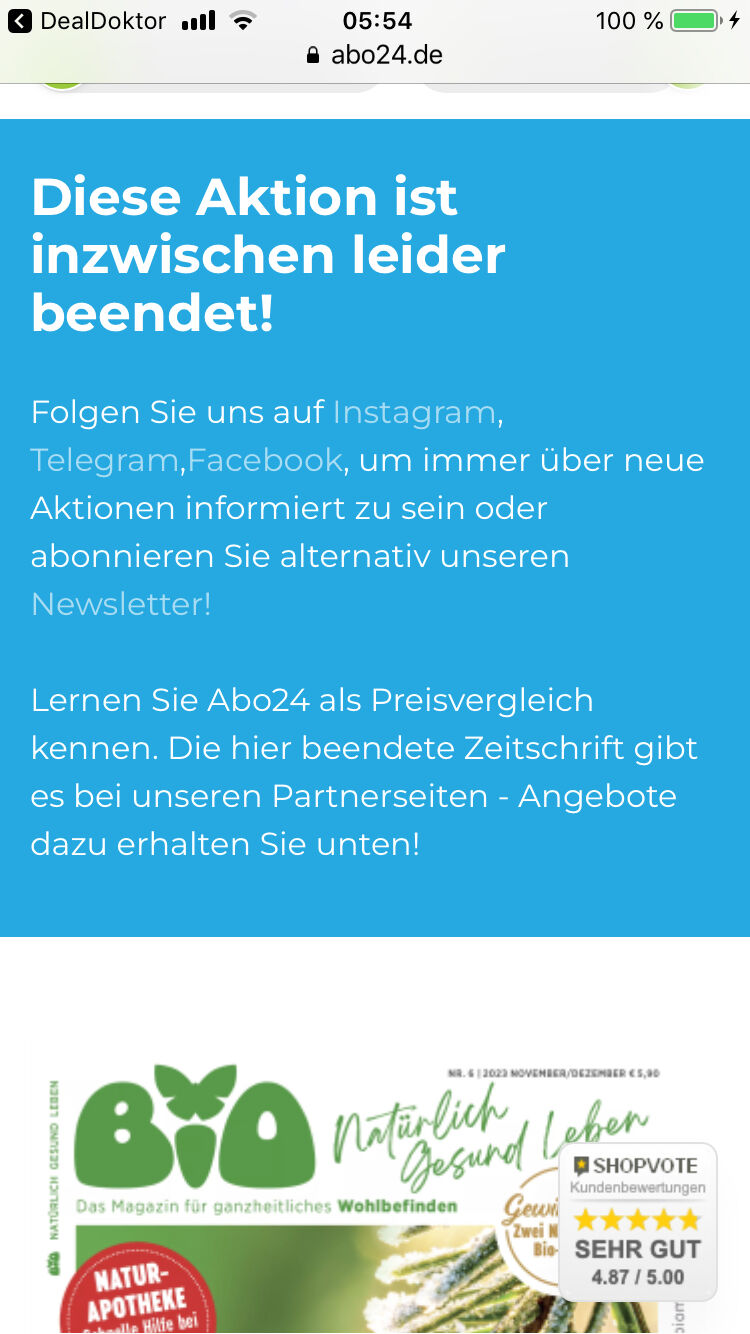Open the Telegram link
Viewport: 750px width, 1334px height.
click(104, 460)
